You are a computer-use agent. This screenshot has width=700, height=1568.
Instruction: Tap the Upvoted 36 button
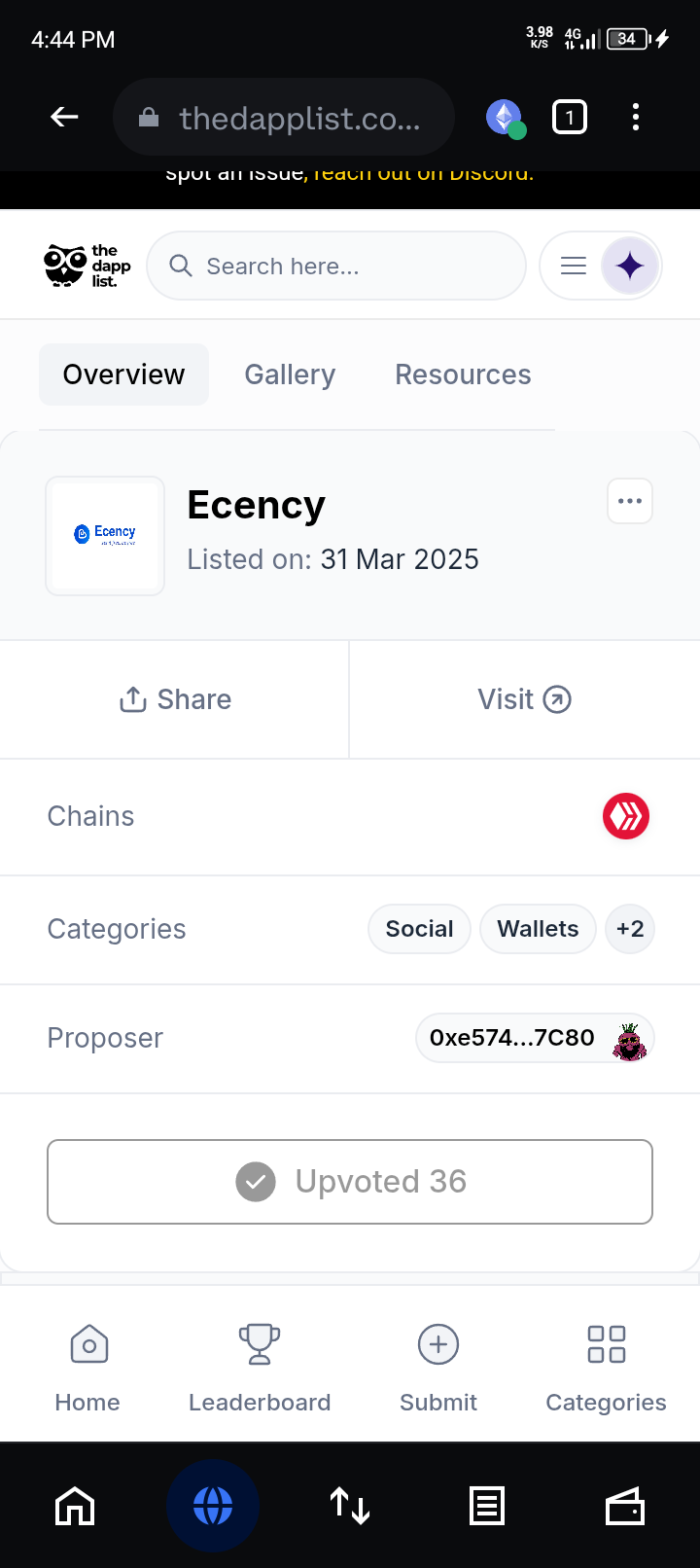(350, 1182)
